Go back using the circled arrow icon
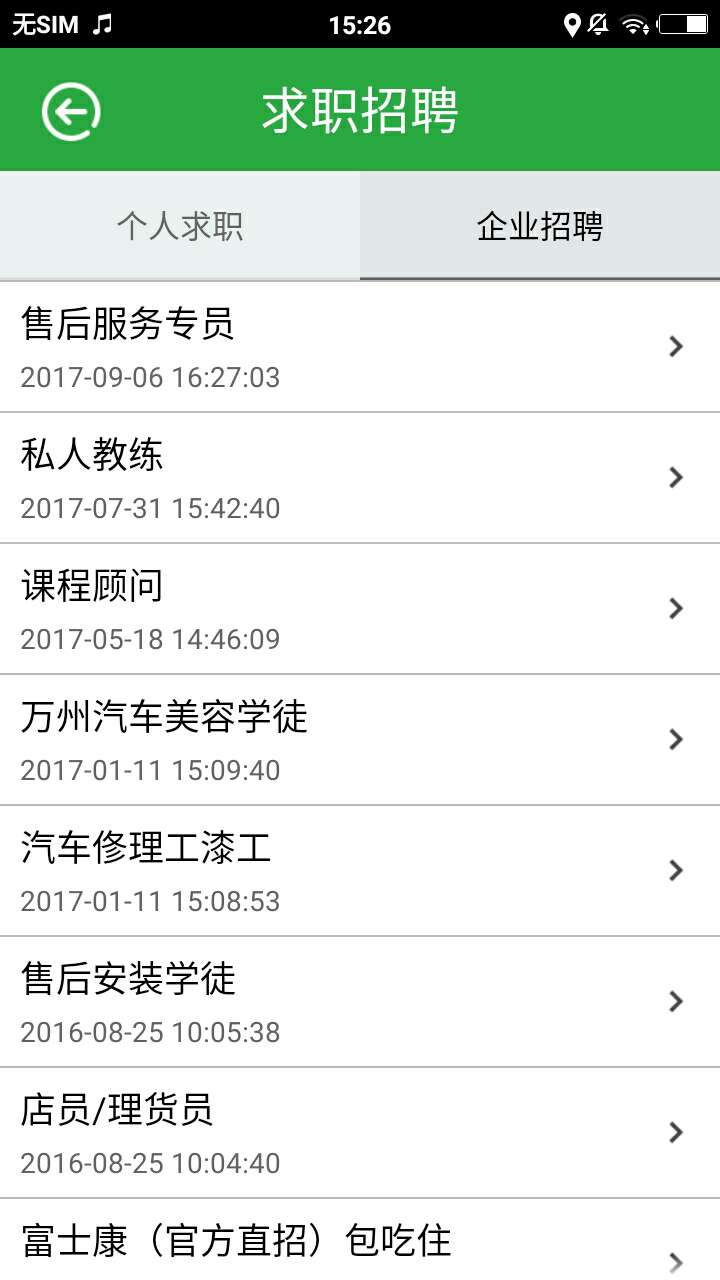 click(x=71, y=110)
